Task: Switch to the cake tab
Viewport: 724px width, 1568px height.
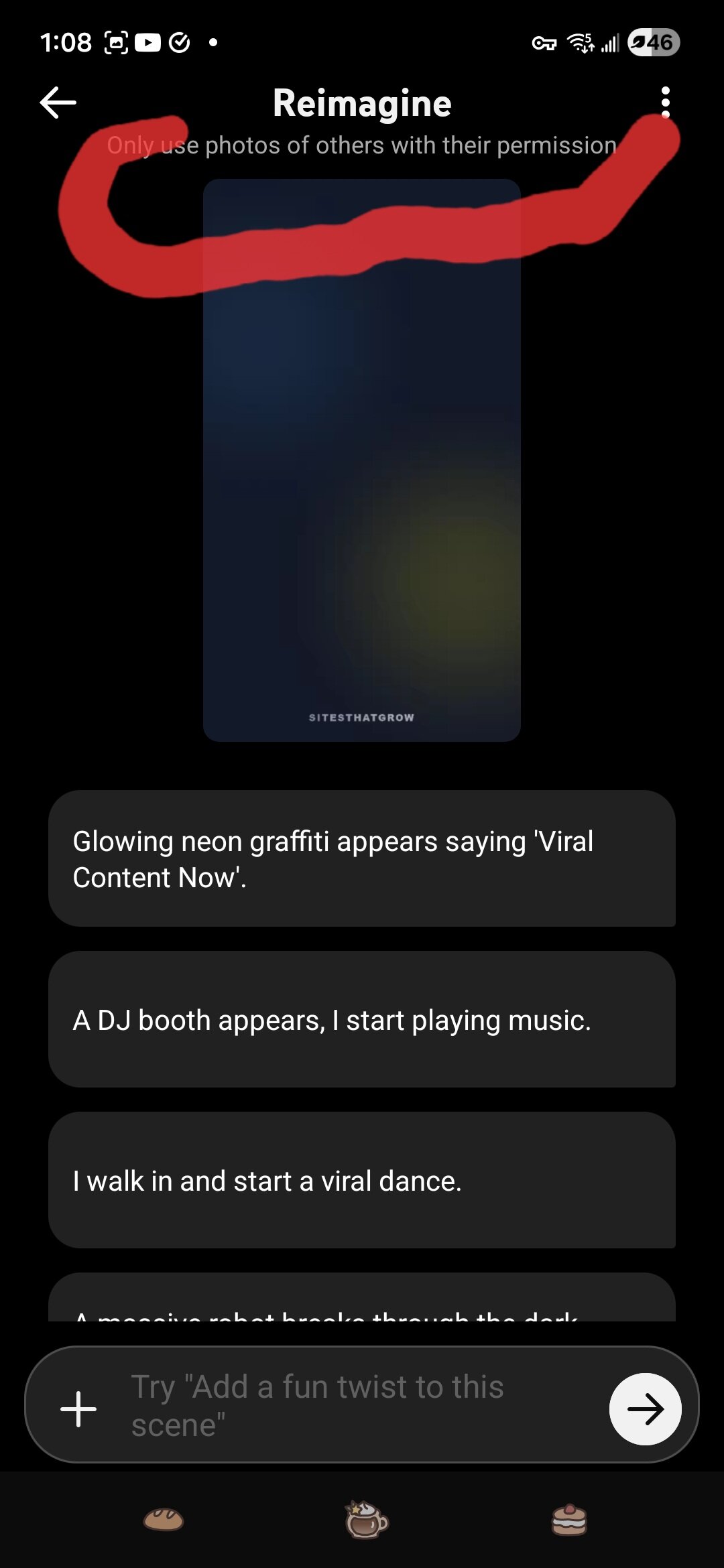Action: pos(569,1519)
